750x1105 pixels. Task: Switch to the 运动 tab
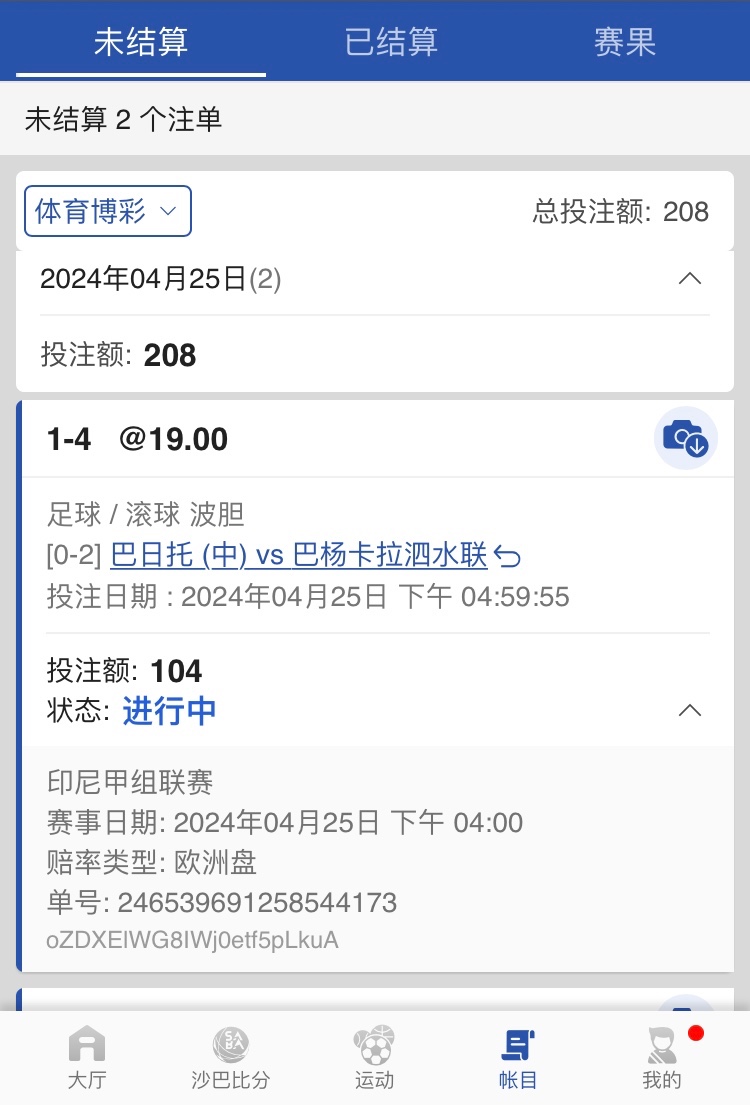pos(374,1058)
